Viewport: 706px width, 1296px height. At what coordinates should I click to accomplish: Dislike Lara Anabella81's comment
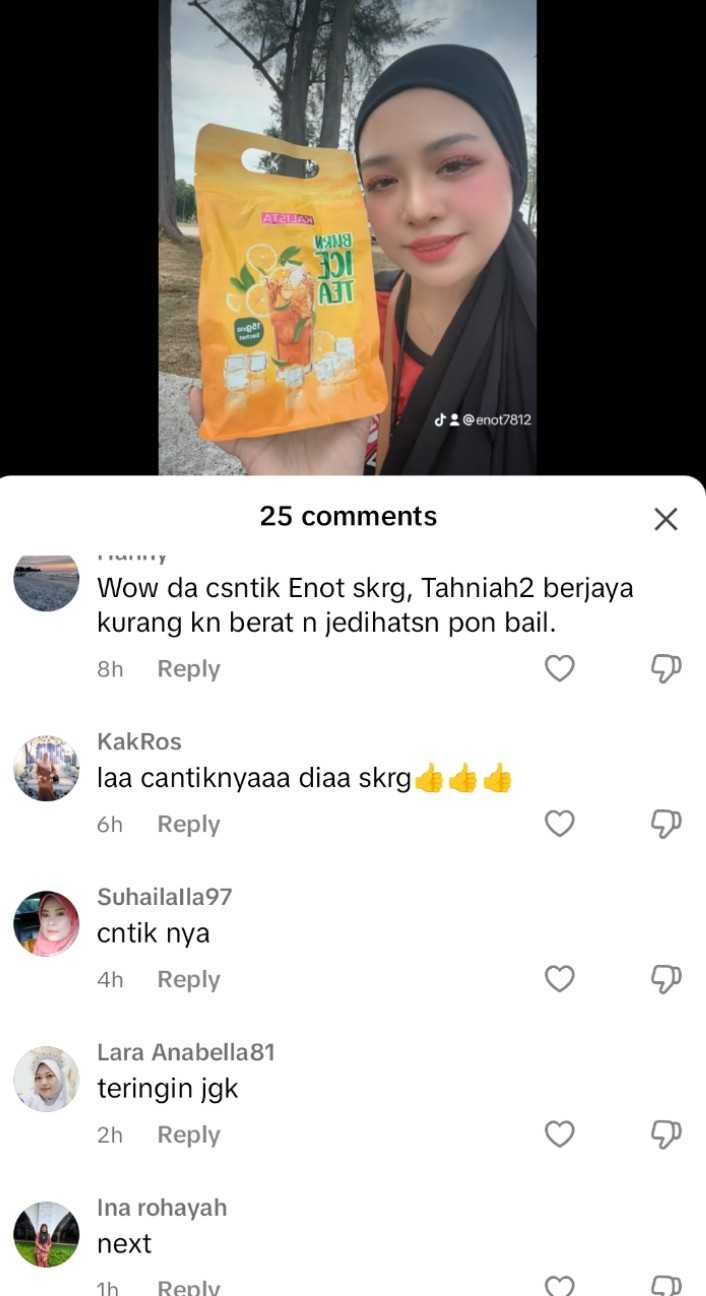pos(666,1134)
